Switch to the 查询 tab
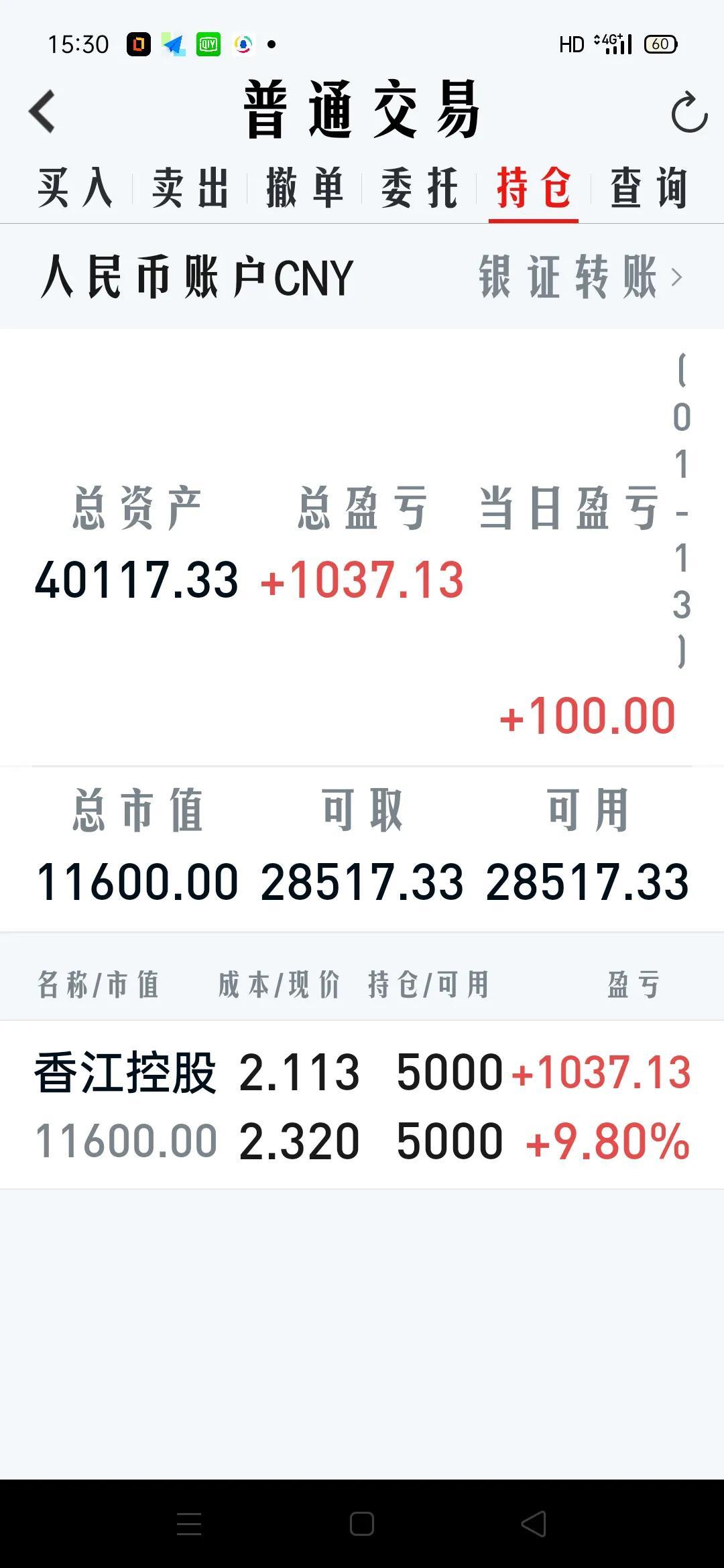The image size is (724, 1568). point(649,188)
